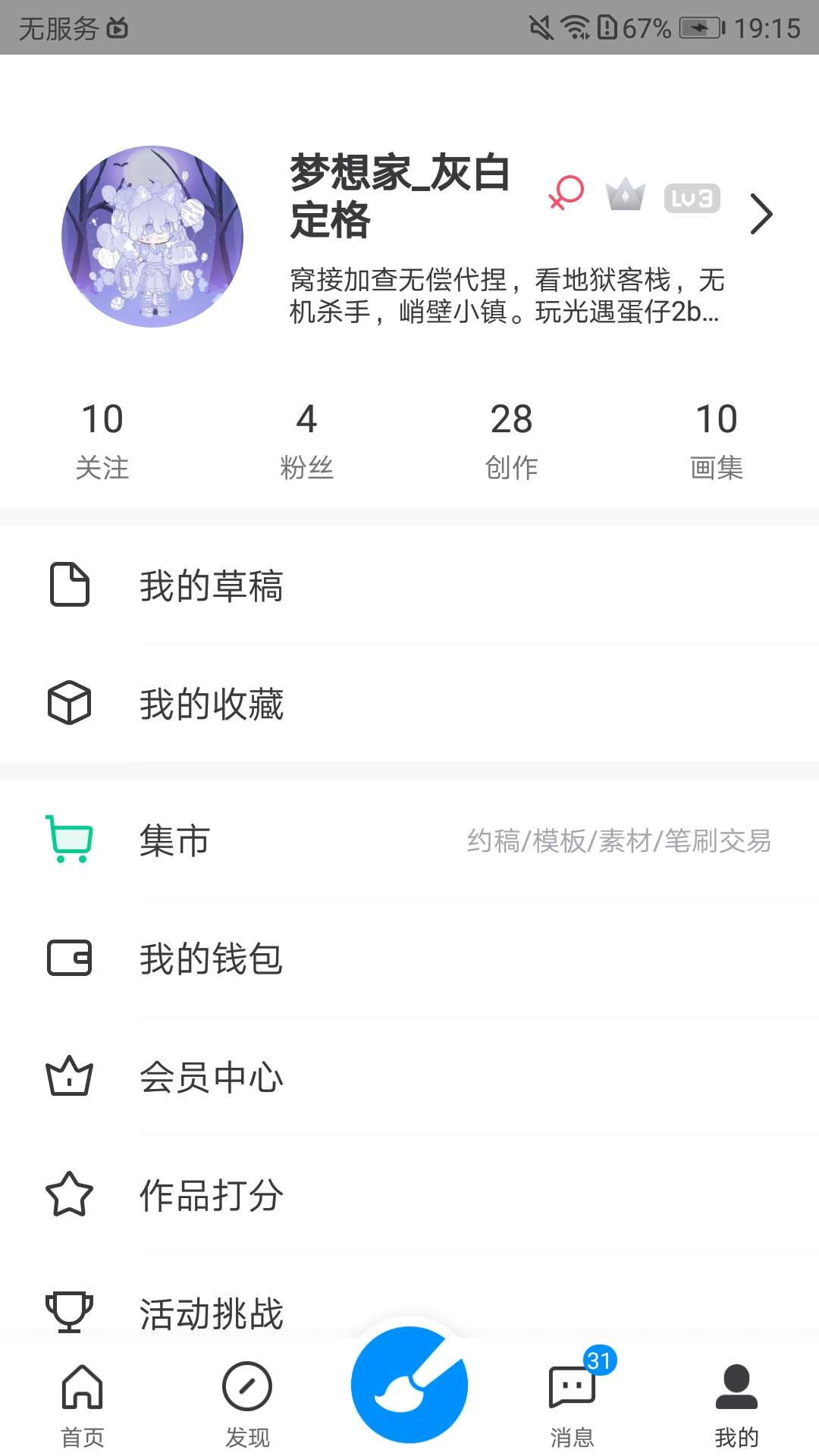
Task: Tap the crown membership badge by the username
Action: click(x=626, y=196)
